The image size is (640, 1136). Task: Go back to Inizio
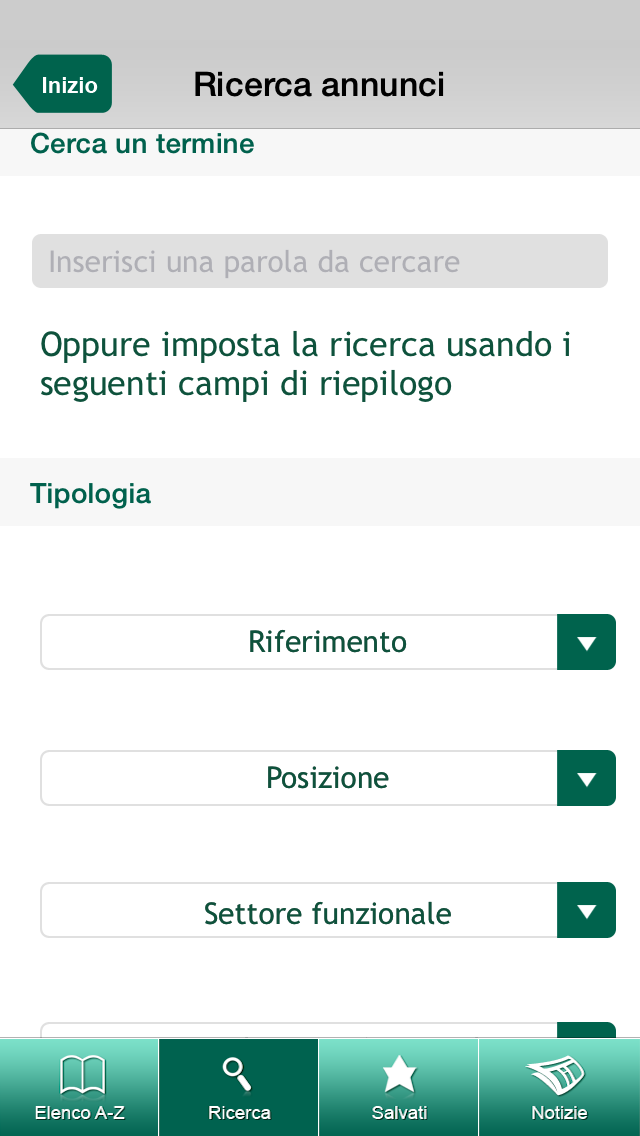click(63, 84)
